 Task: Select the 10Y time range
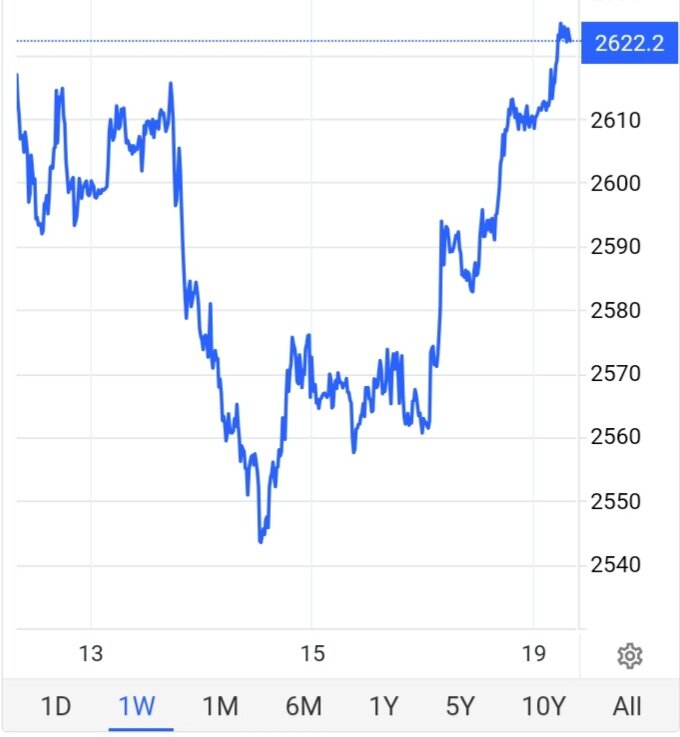coord(543,706)
